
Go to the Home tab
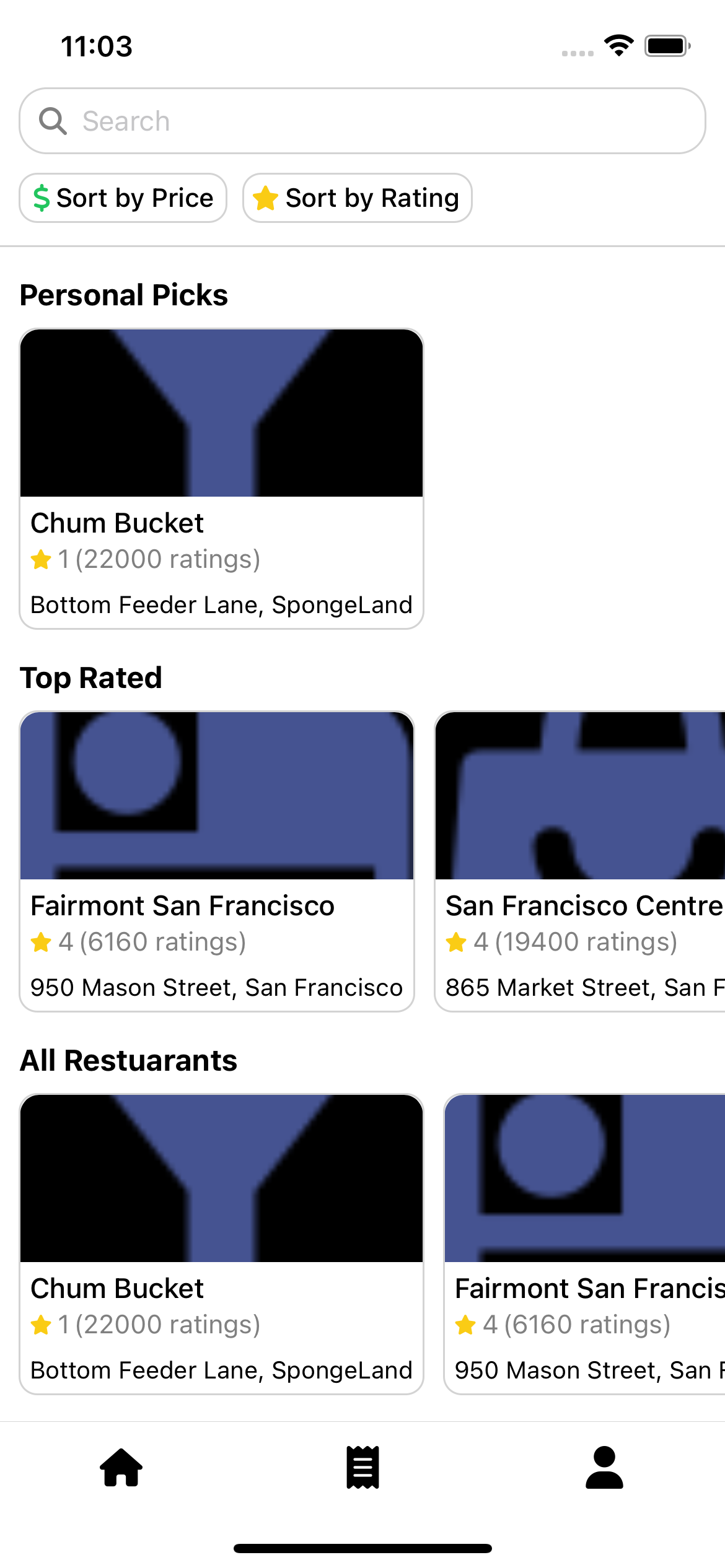point(121,1467)
